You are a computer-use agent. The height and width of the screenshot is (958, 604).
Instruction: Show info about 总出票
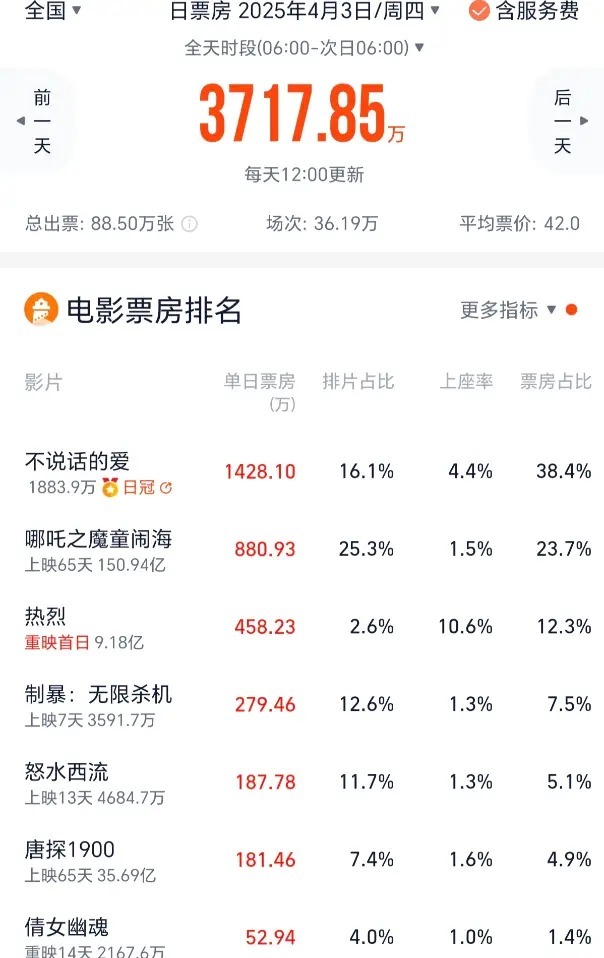click(189, 224)
